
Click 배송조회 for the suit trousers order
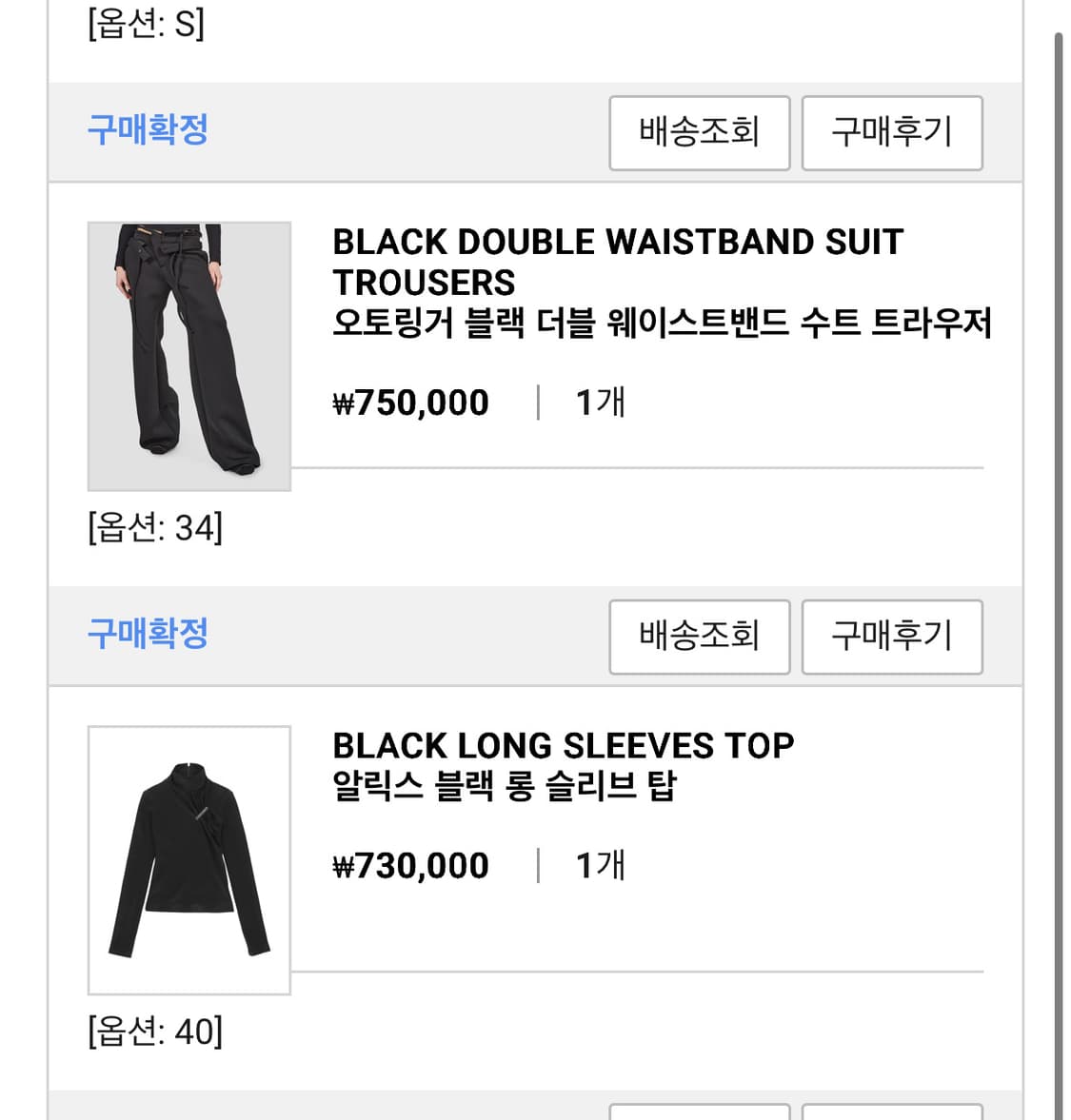[700, 133]
